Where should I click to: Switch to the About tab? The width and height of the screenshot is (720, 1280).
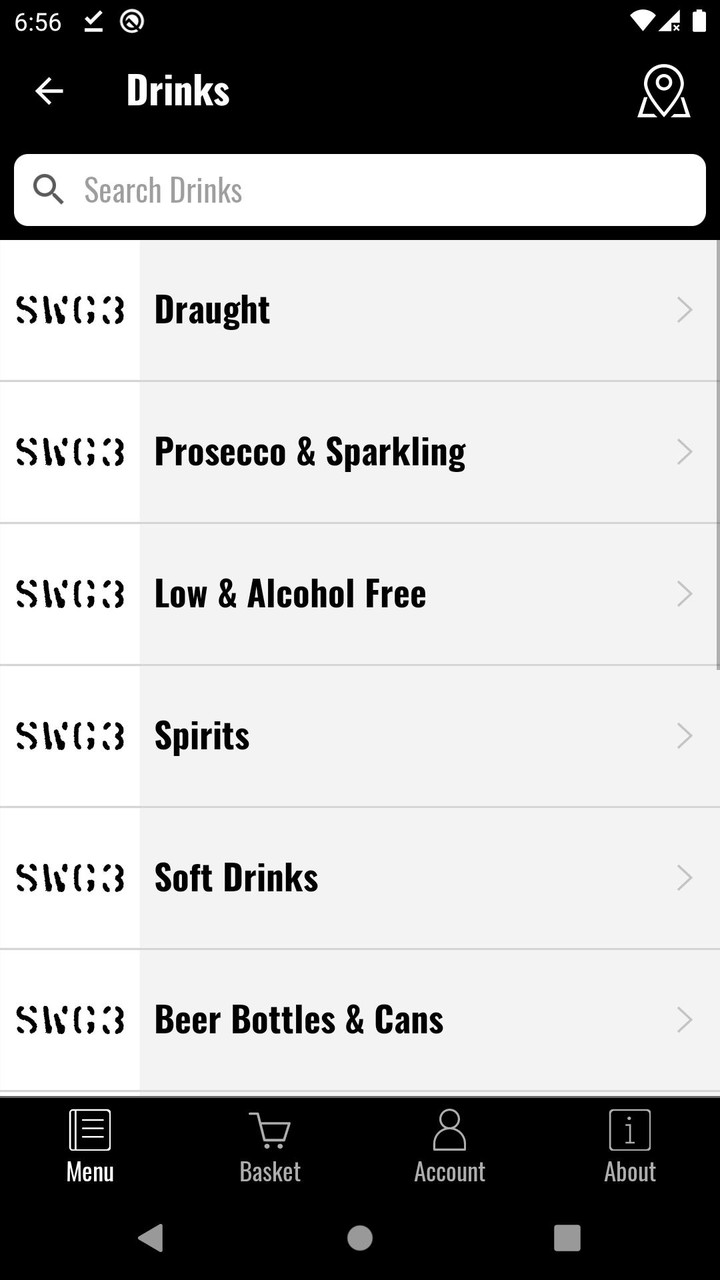pos(630,1147)
